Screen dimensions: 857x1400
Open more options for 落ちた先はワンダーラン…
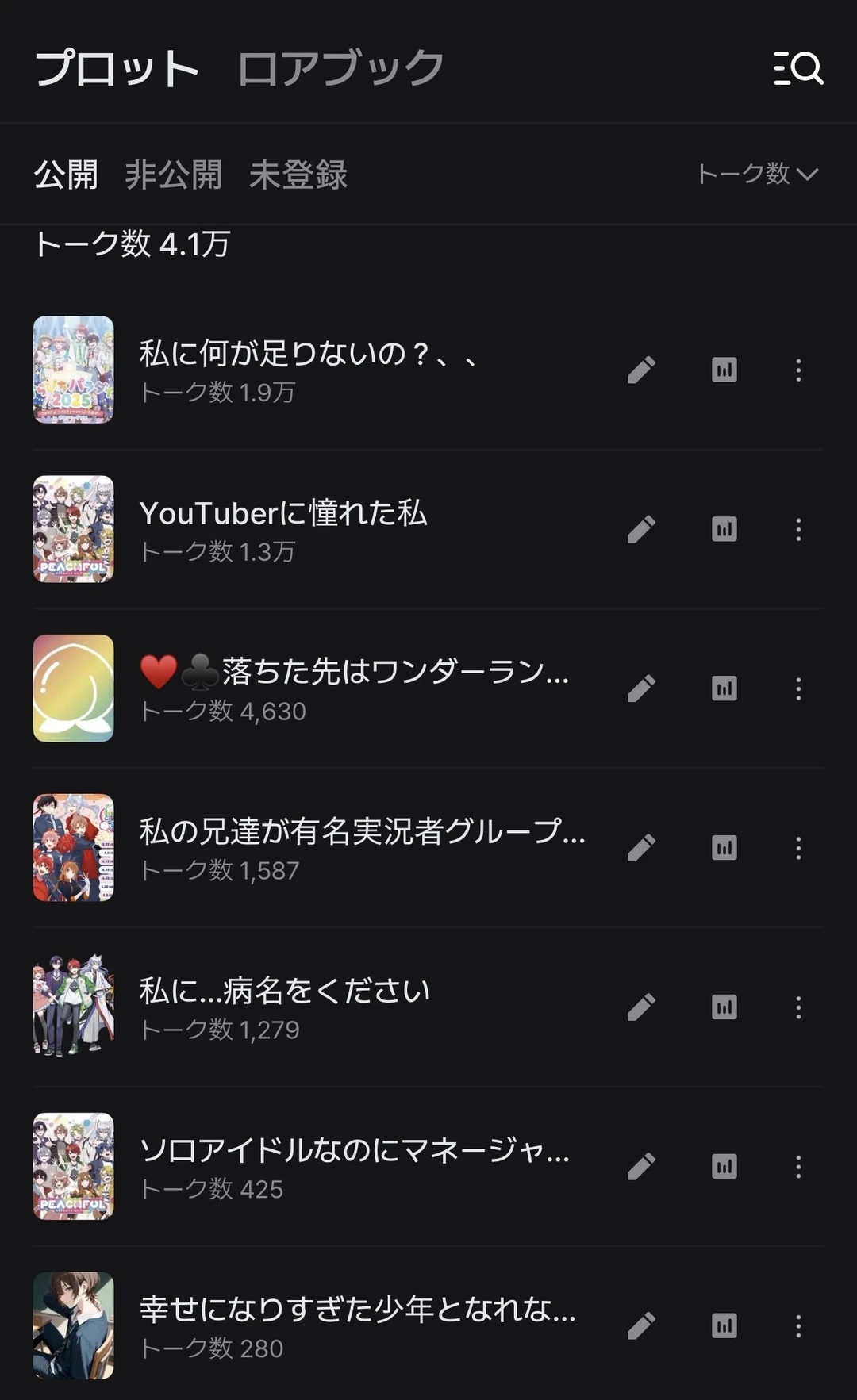(798, 688)
